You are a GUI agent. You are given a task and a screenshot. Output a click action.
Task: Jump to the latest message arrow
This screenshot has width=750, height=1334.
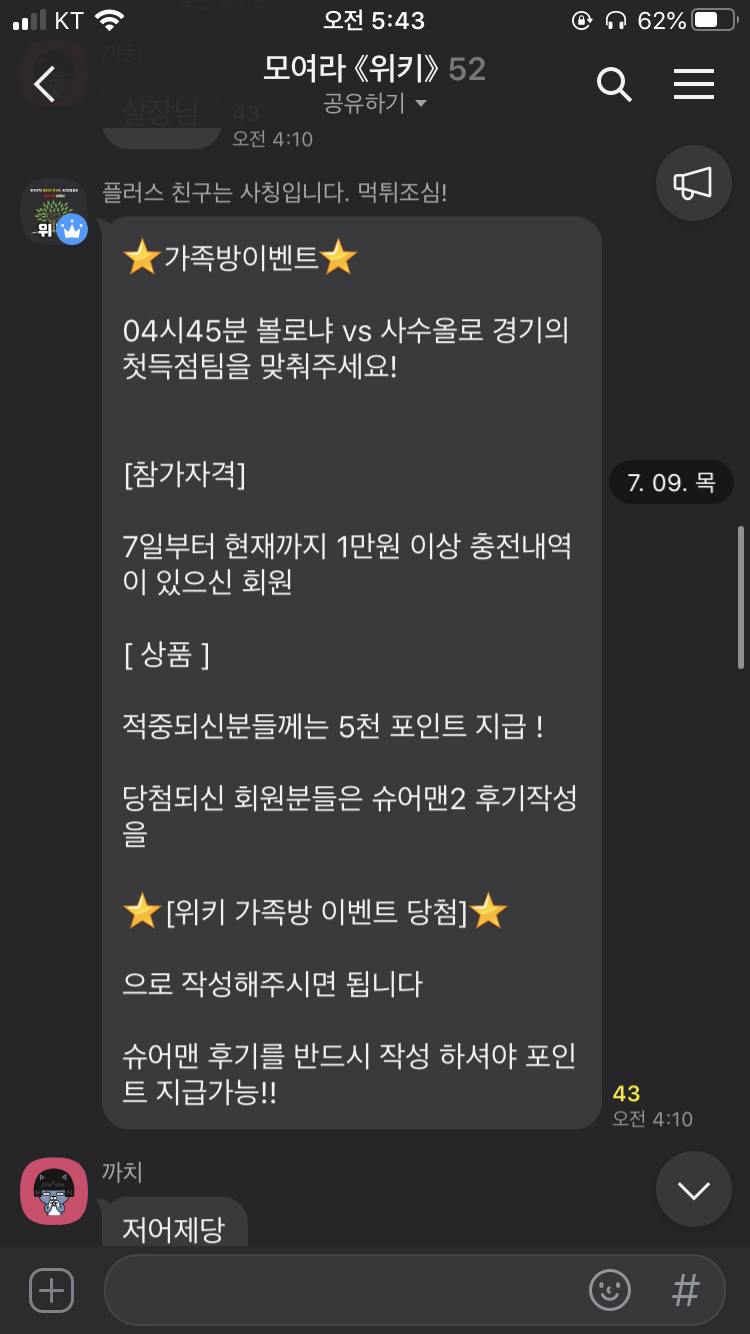coord(693,1189)
